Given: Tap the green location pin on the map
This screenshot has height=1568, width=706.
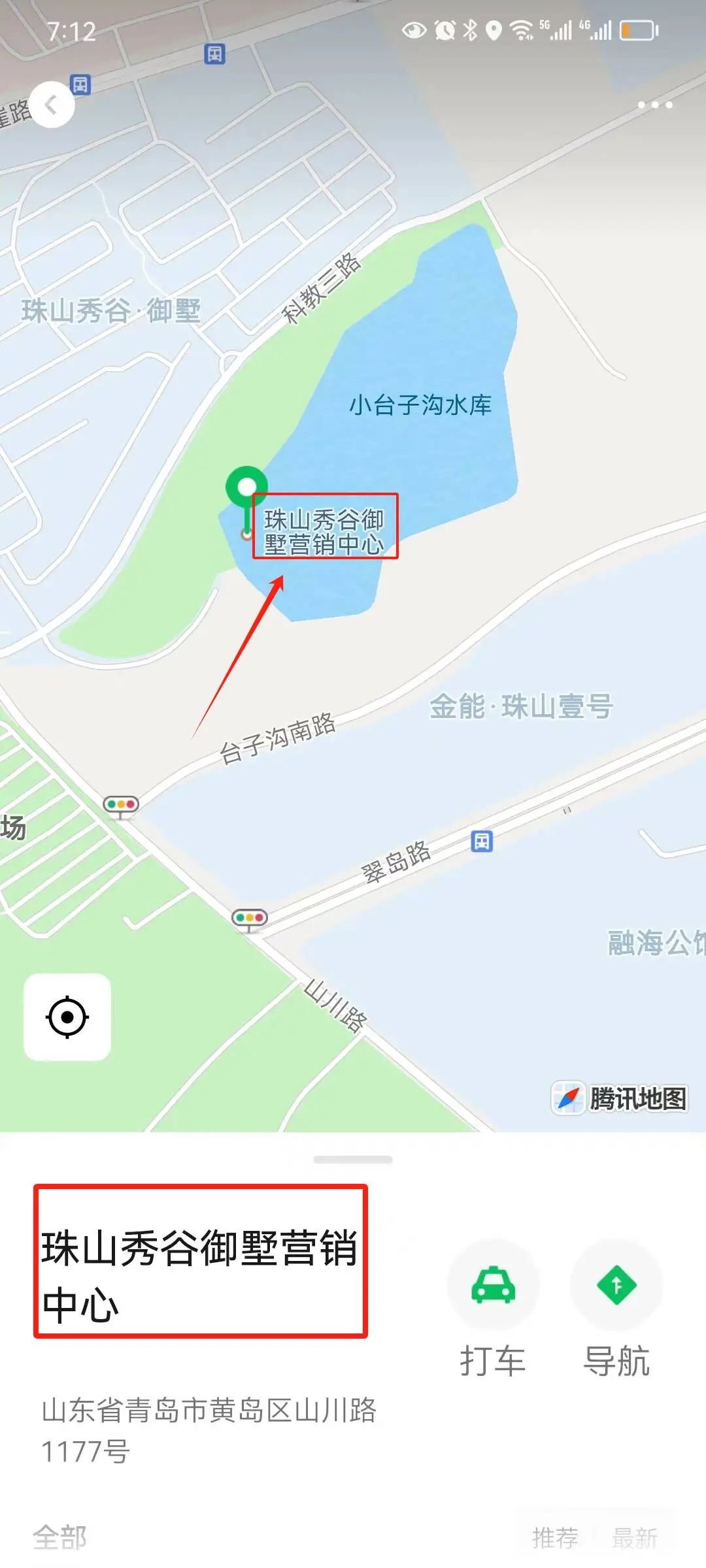Looking at the screenshot, I should coord(246,487).
